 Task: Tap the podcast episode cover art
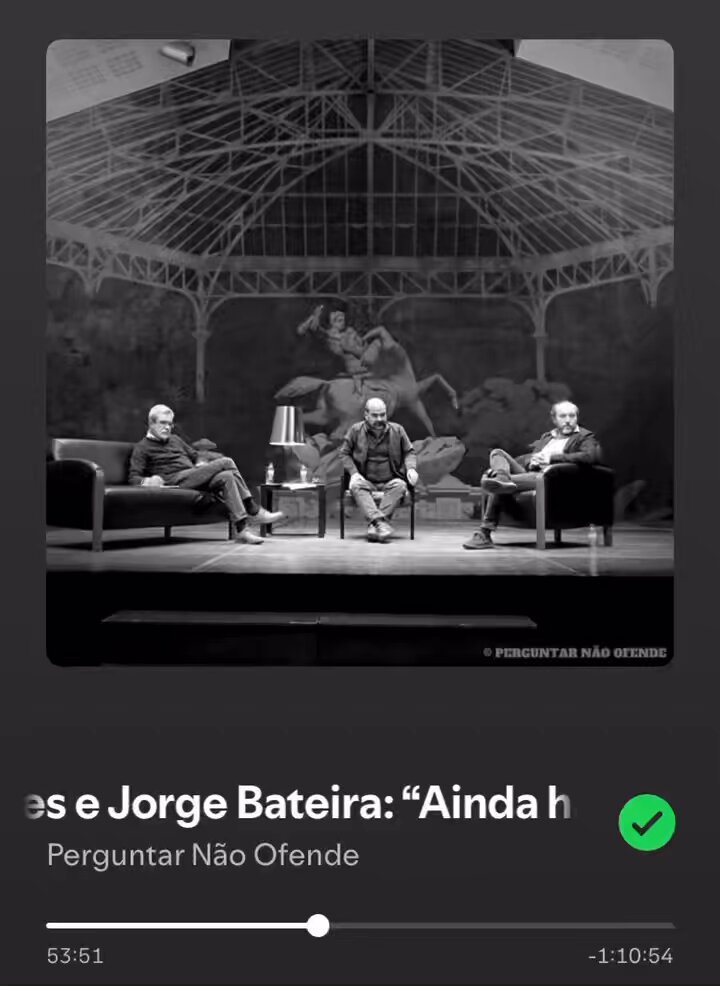click(360, 352)
